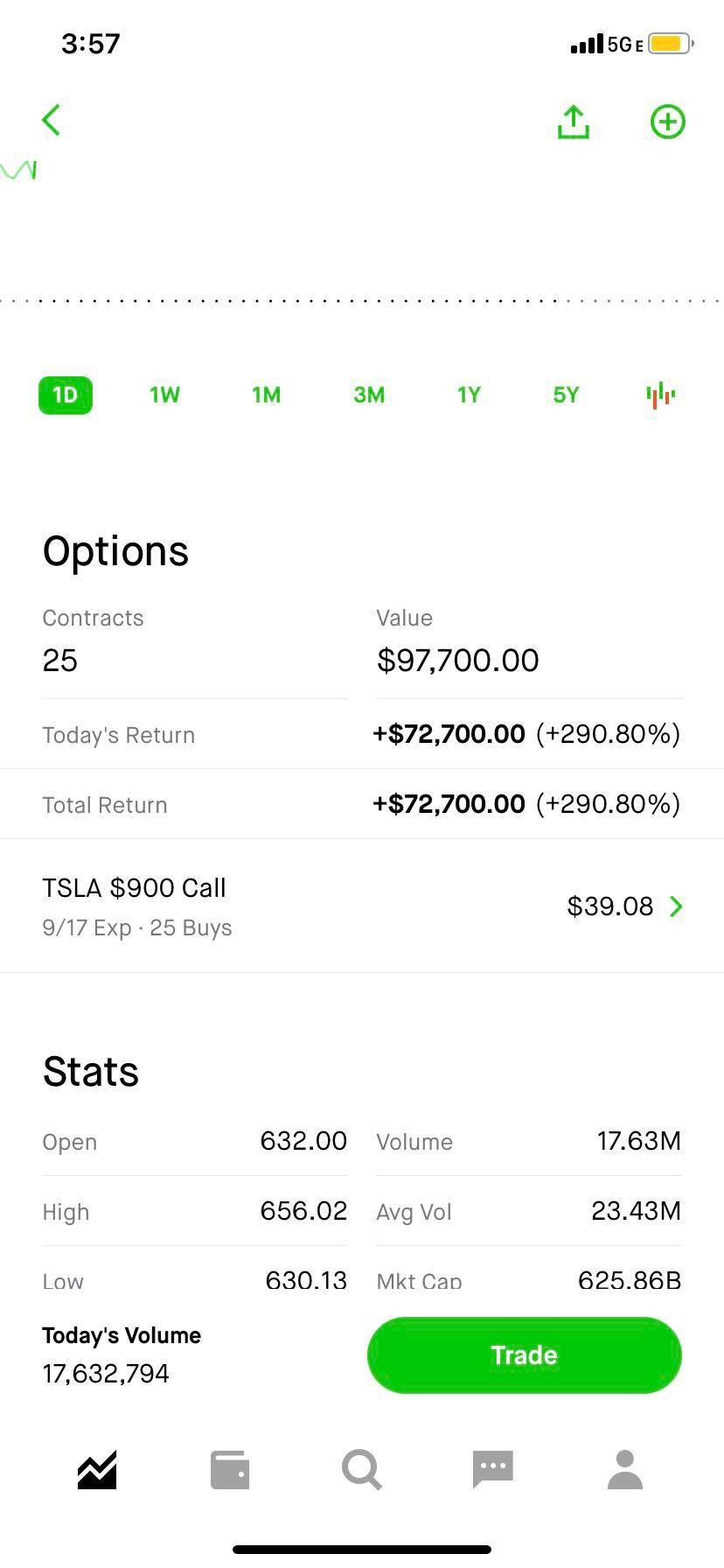Viewport: 724px width, 1568px height.
Task: Tap Today's Volume figure
Action: [x=106, y=1373]
